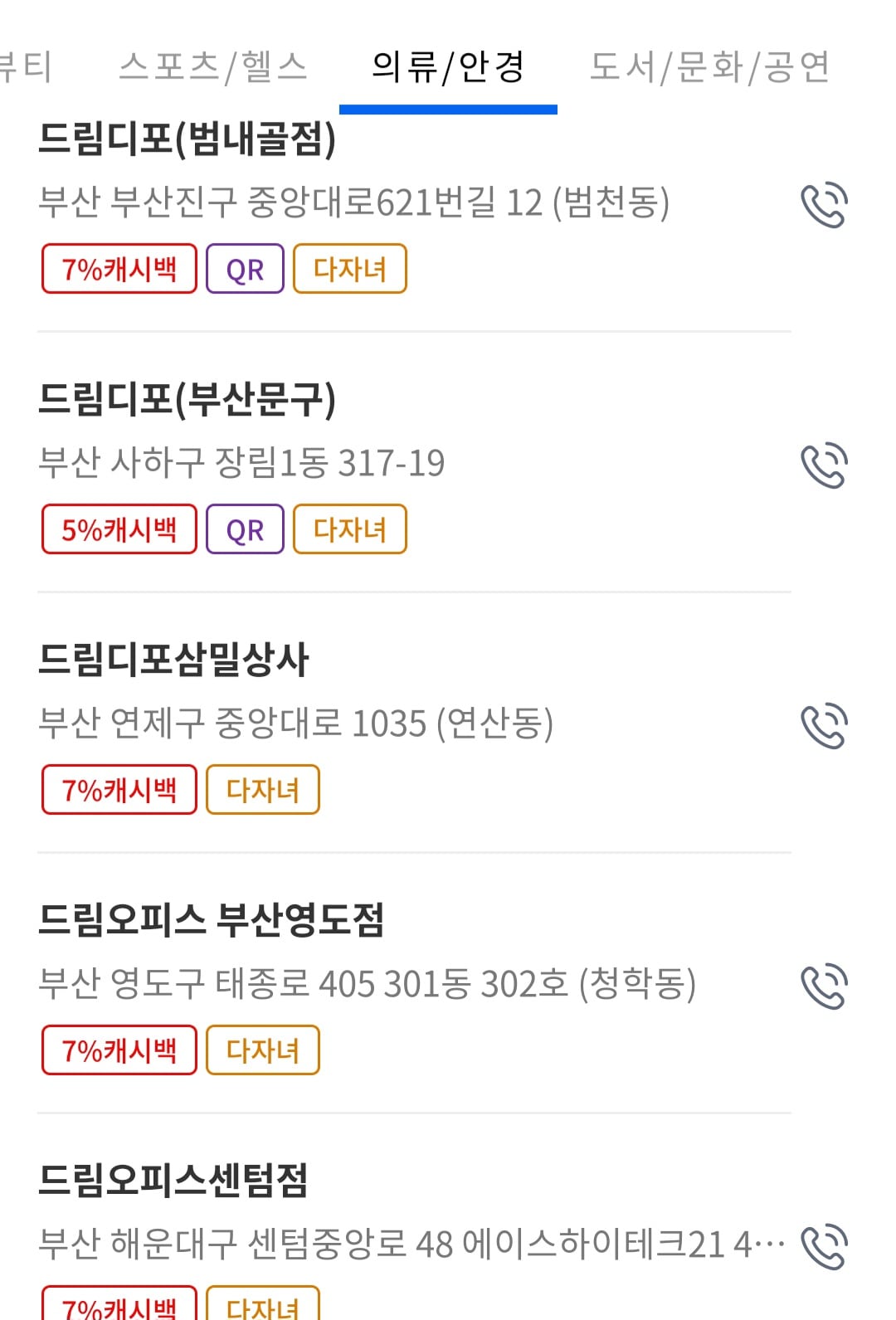Switch to the 도서/문화/공연 tab

[x=711, y=68]
